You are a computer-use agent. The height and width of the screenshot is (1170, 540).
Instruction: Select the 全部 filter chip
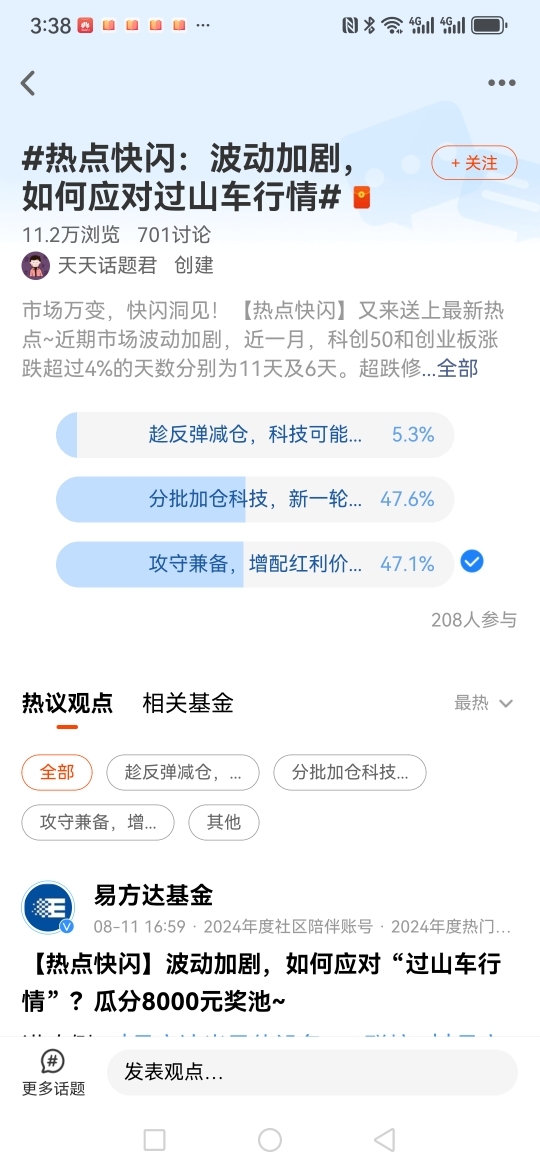(x=57, y=772)
